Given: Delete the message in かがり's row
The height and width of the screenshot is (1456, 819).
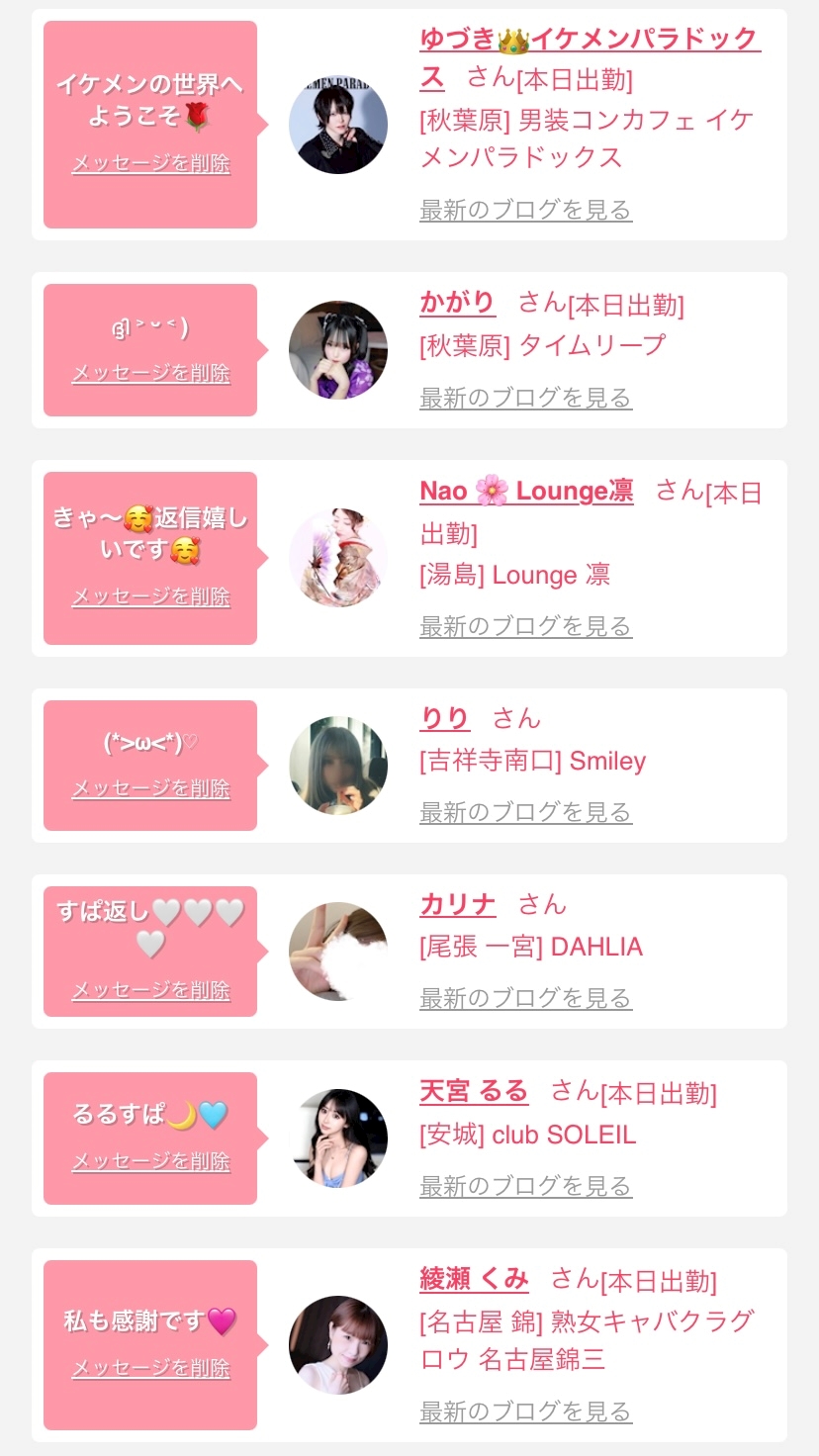Looking at the screenshot, I should [150, 374].
